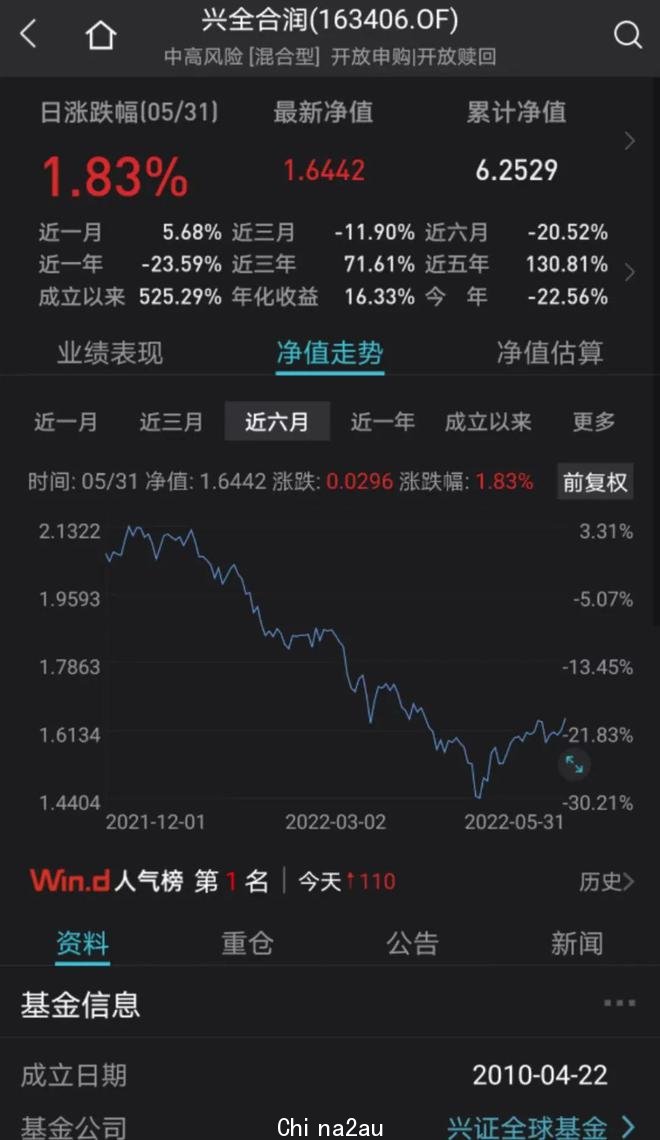Show the 近三月 chart range

tap(171, 422)
